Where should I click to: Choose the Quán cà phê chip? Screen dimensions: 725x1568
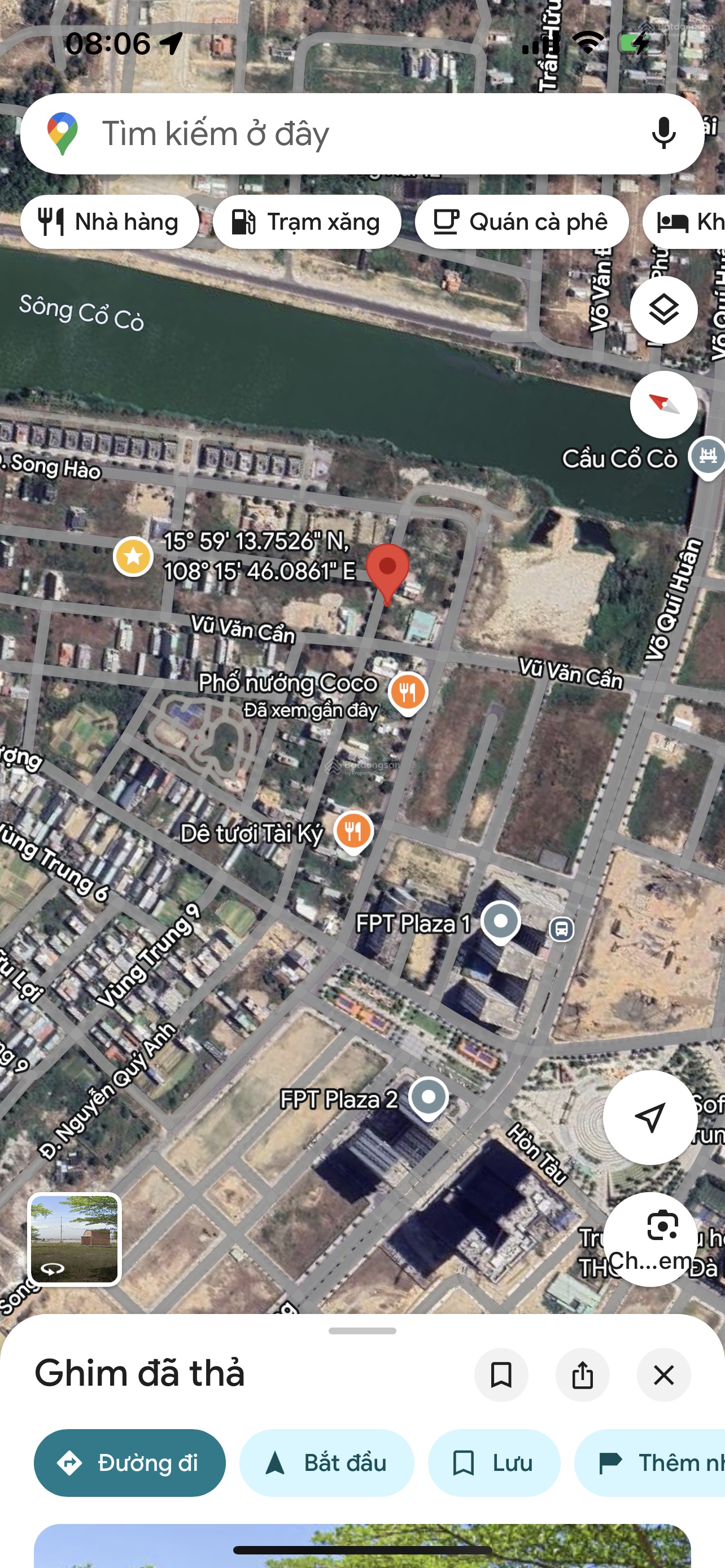[x=522, y=222]
